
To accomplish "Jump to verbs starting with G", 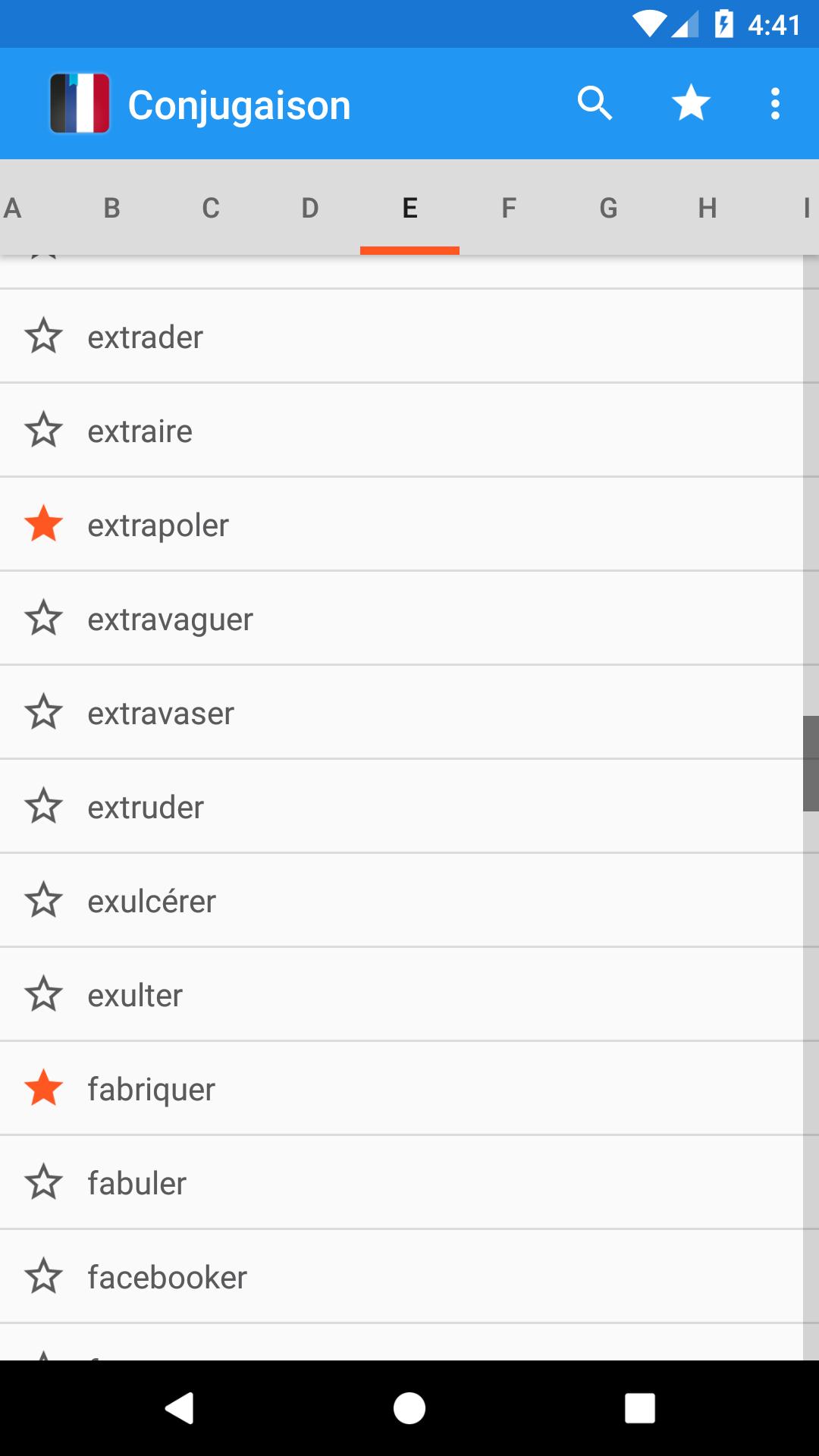I will pyautogui.click(x=608, y=208).
